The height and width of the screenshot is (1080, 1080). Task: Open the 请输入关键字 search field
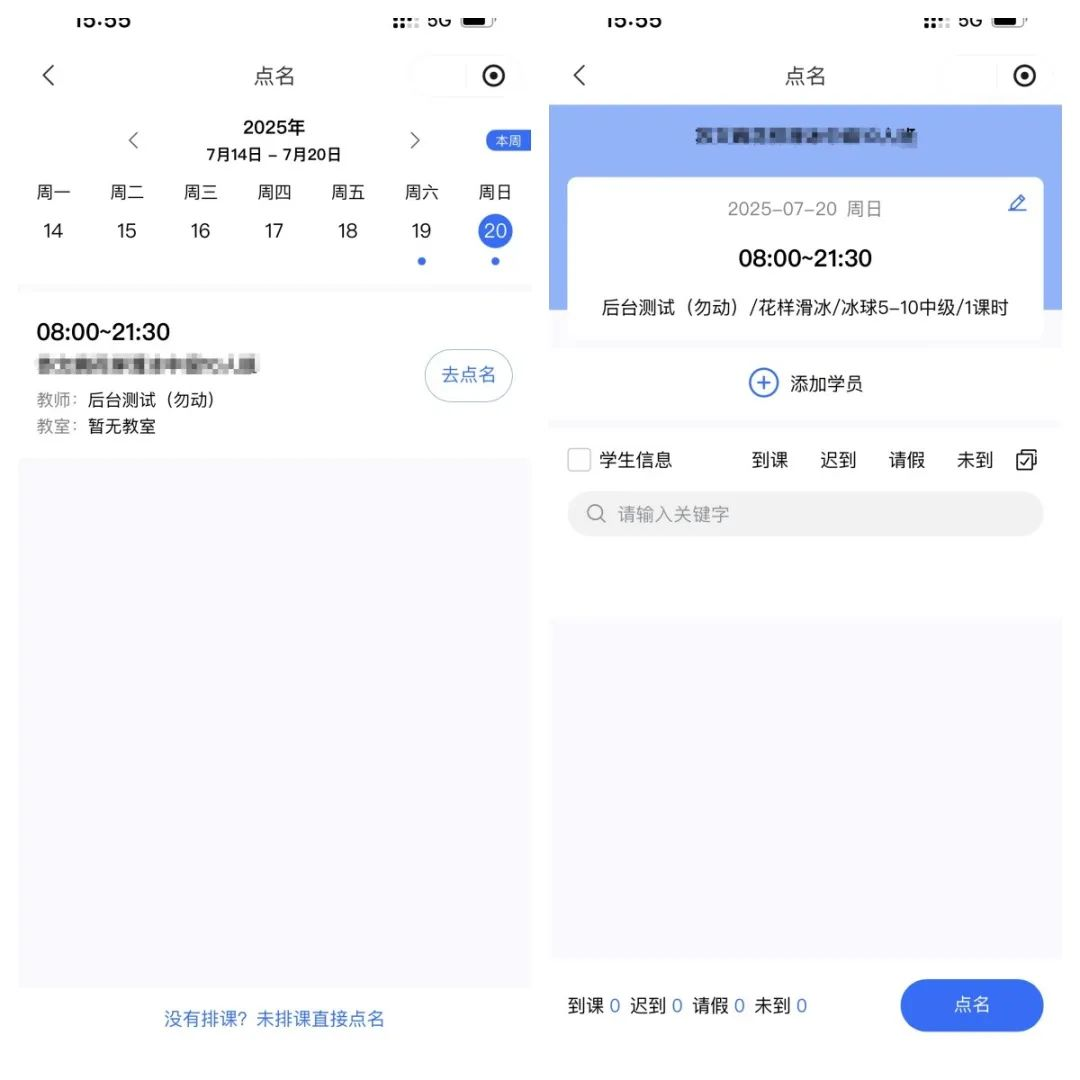click(805, 514)
